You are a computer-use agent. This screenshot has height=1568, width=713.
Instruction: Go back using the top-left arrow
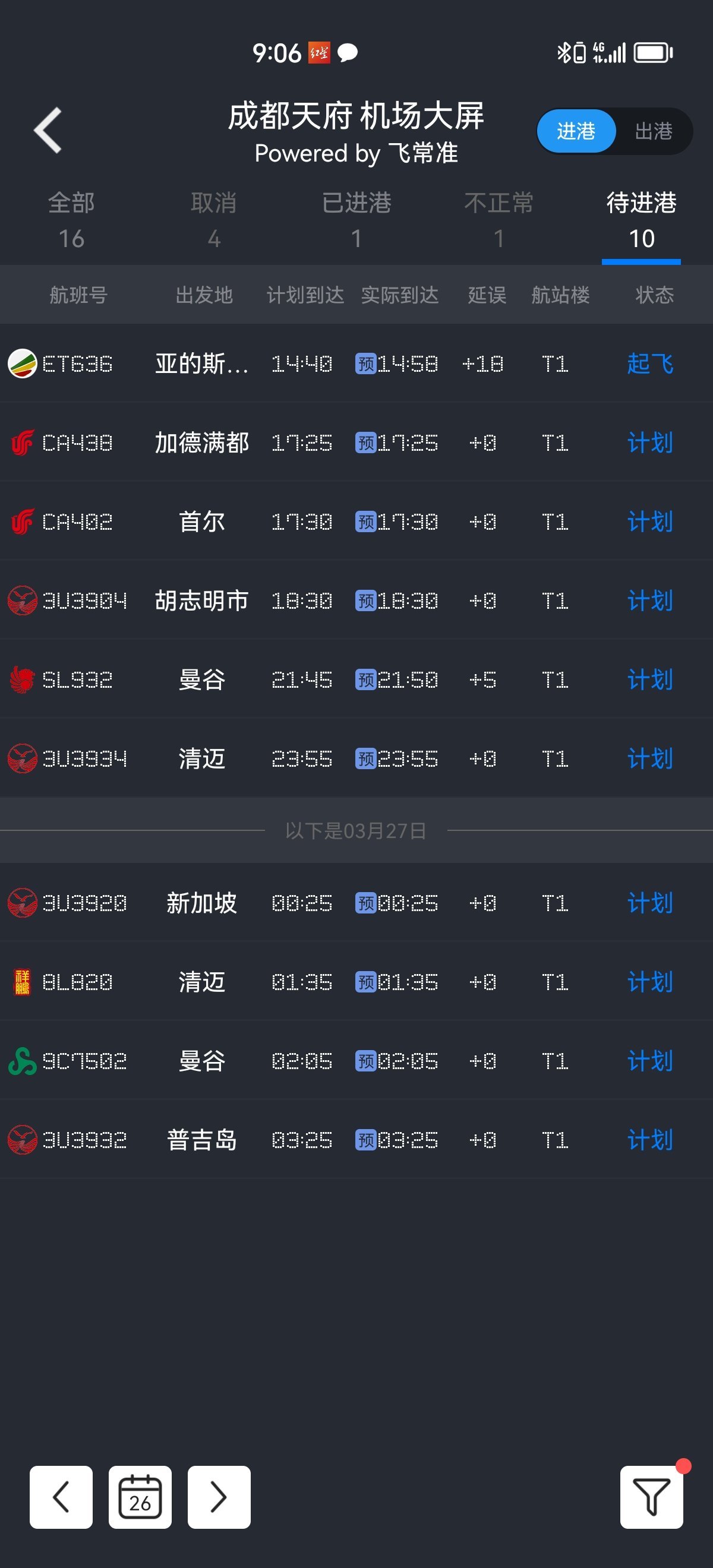[48, 130]
